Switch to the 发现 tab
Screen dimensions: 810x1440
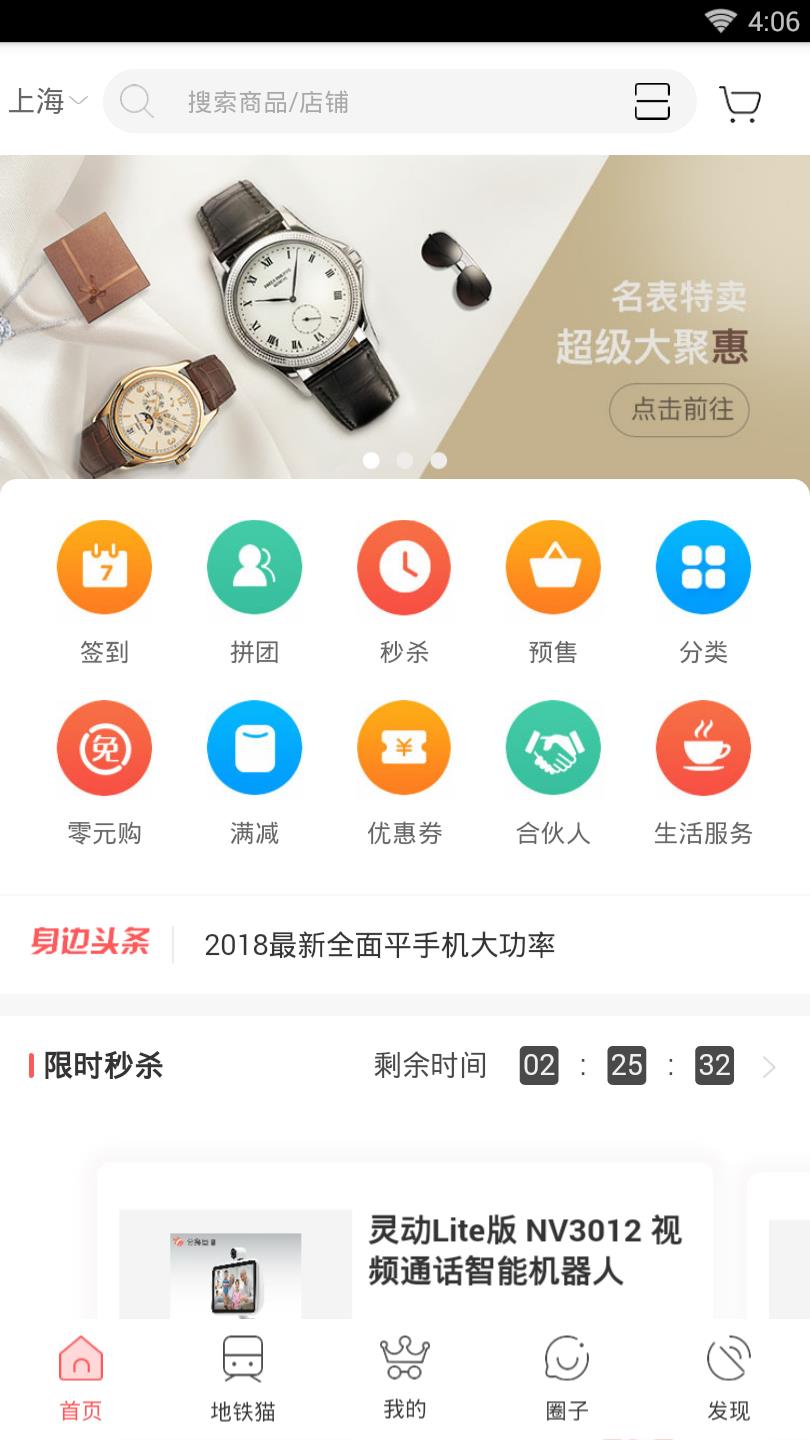coord(728,1380)
